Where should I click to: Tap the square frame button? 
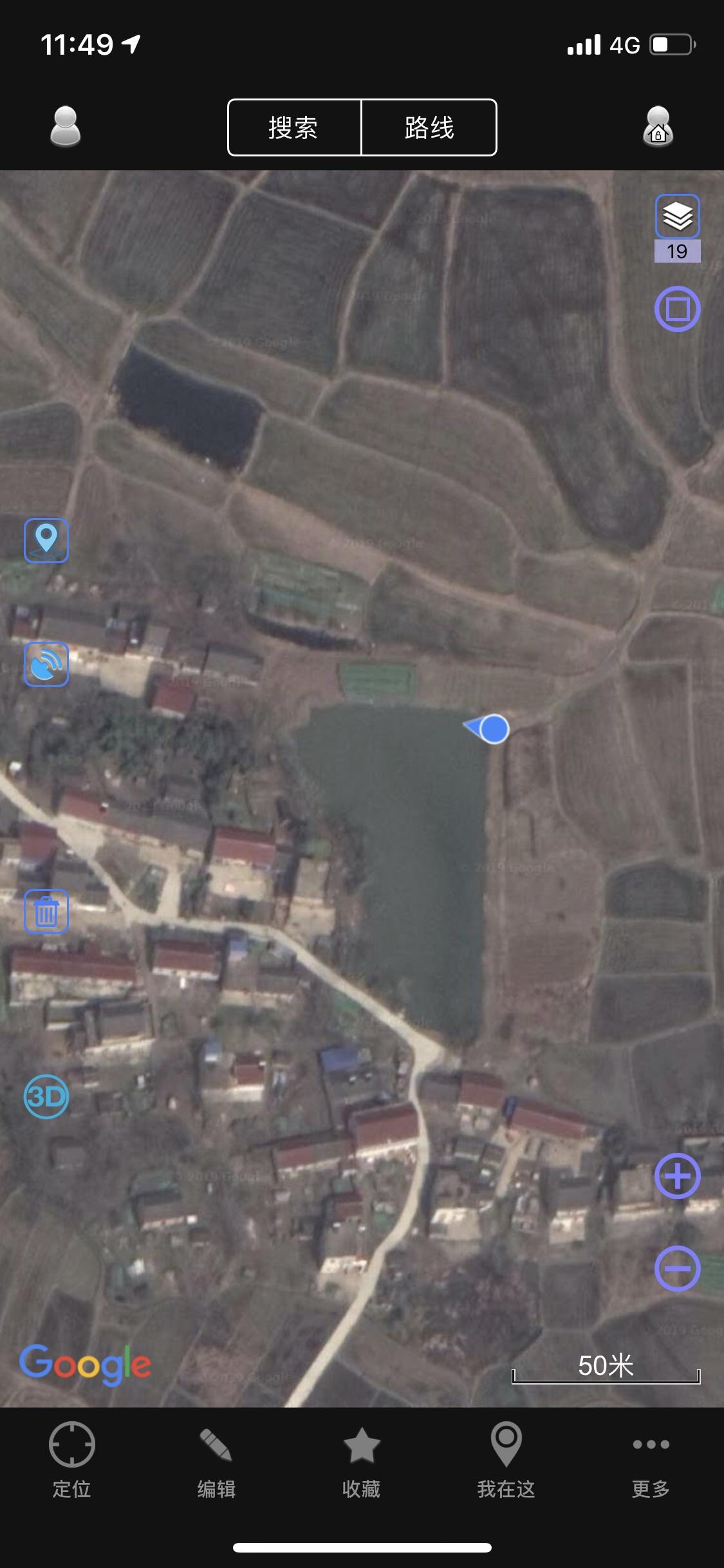[677, 309]
